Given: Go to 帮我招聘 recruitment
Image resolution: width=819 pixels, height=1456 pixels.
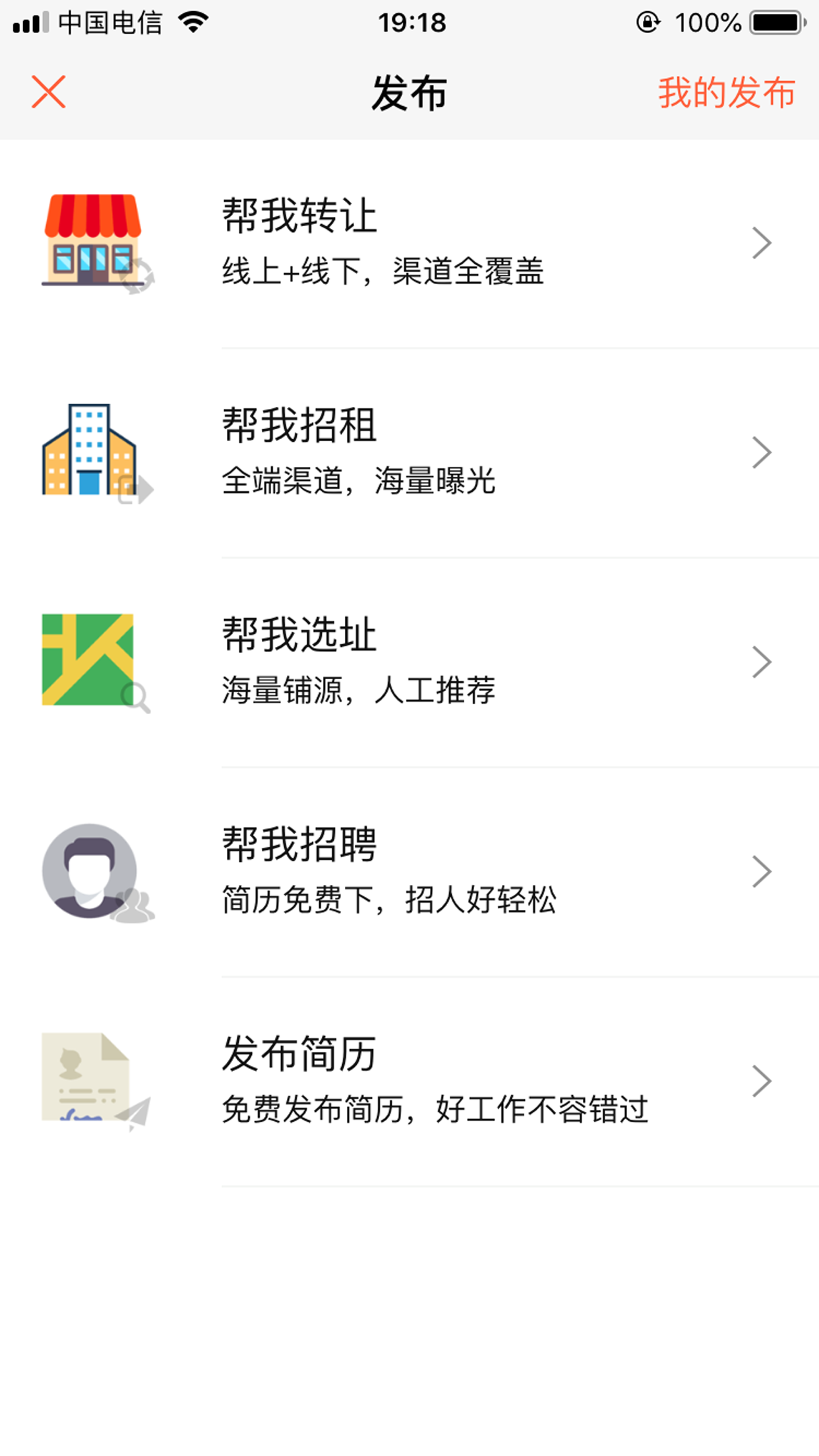Looking at the screenshot, I should 409,872.
